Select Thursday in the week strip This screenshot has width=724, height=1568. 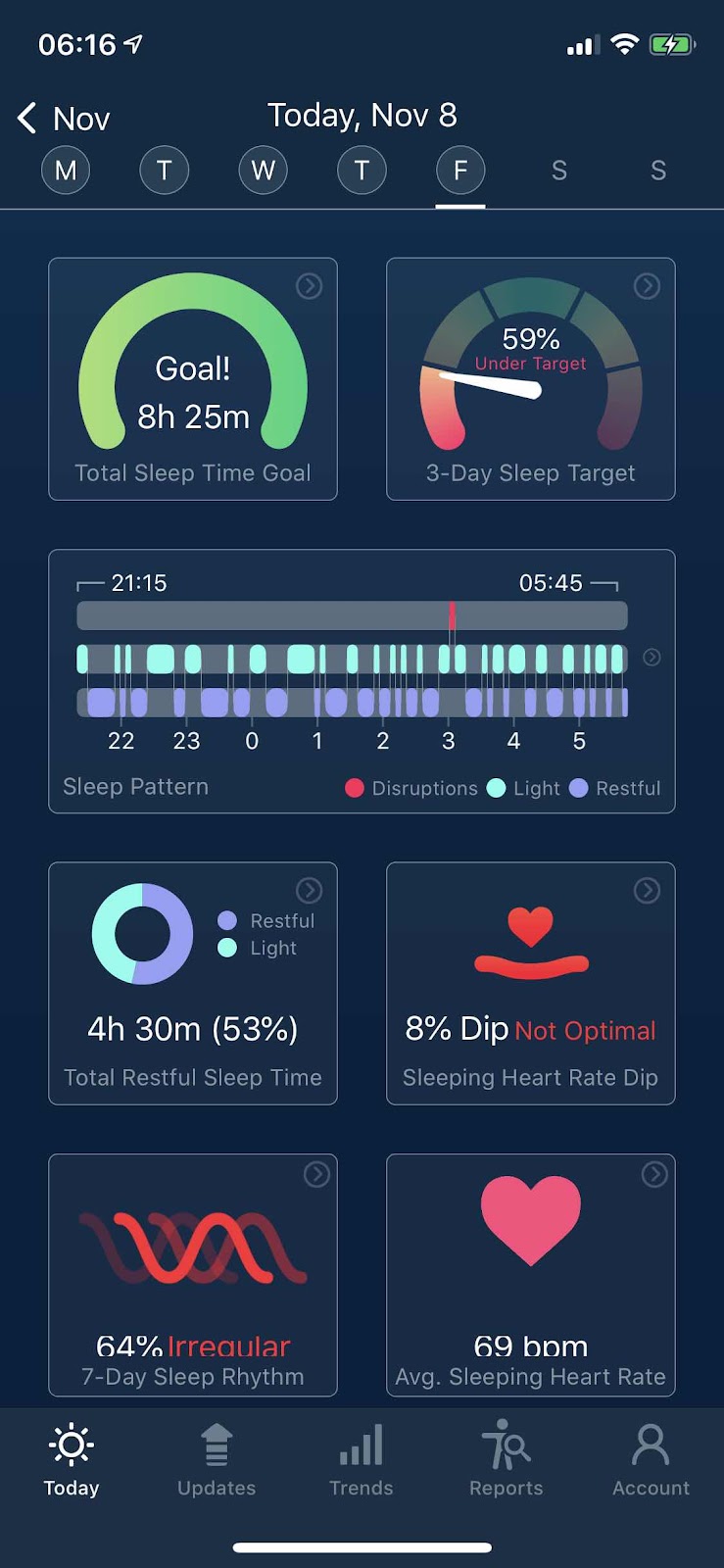(x=362, y=171)
